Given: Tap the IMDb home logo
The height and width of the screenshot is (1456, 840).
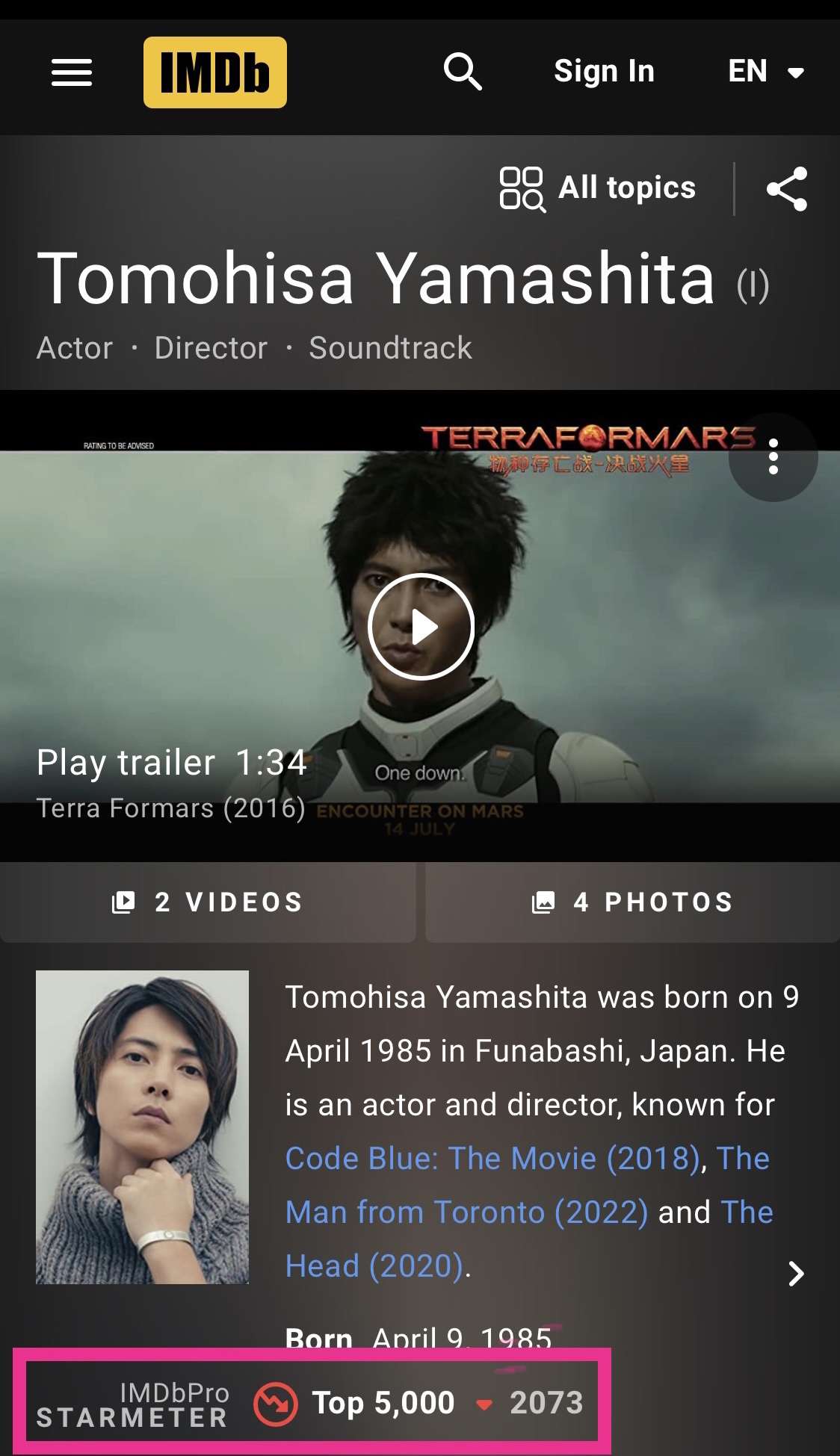Looking at the screenshot, I should [215, 72].
